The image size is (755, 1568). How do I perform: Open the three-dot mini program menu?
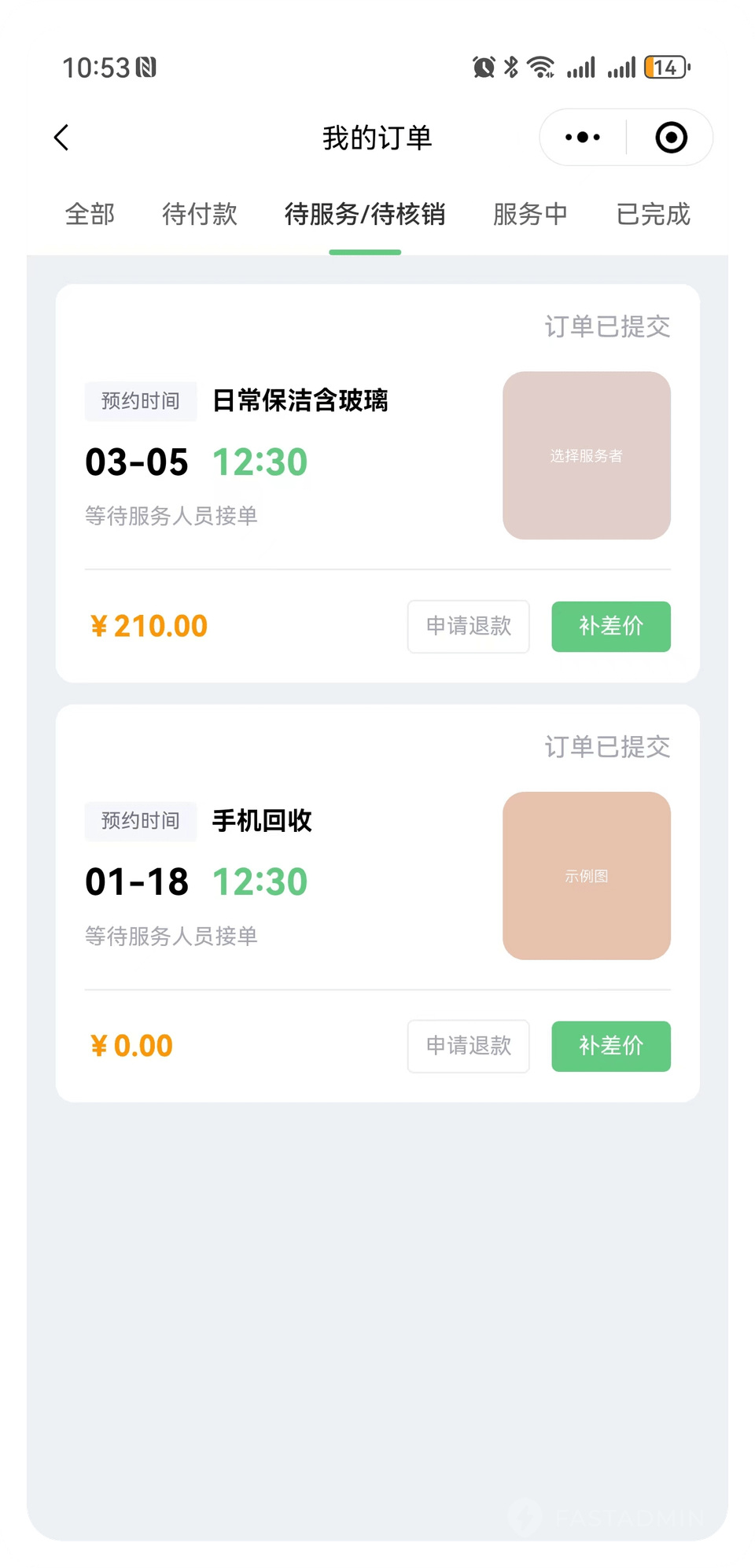pos(581,137)
